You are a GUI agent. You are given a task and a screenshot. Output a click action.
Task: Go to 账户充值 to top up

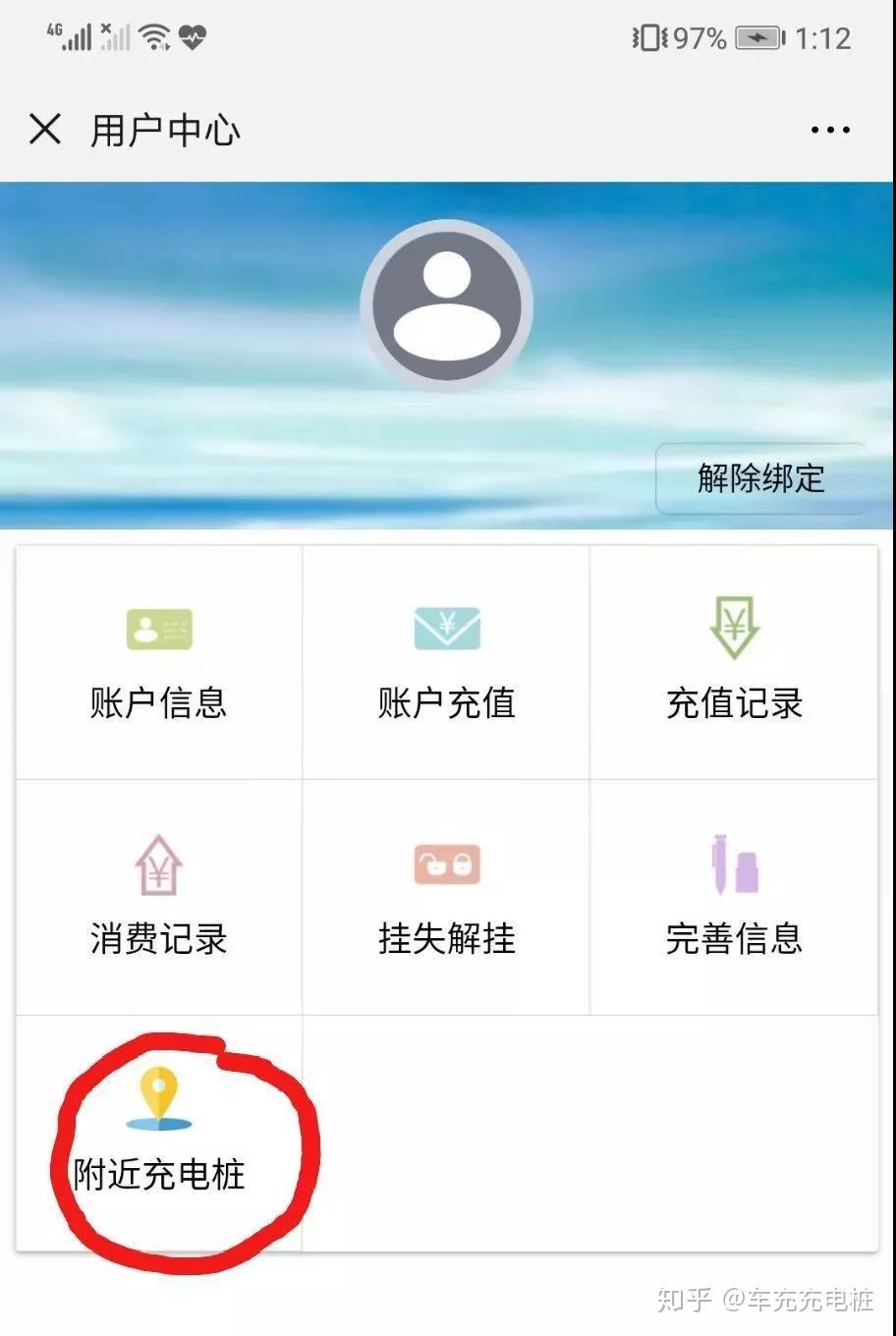[x=447, y=664]
